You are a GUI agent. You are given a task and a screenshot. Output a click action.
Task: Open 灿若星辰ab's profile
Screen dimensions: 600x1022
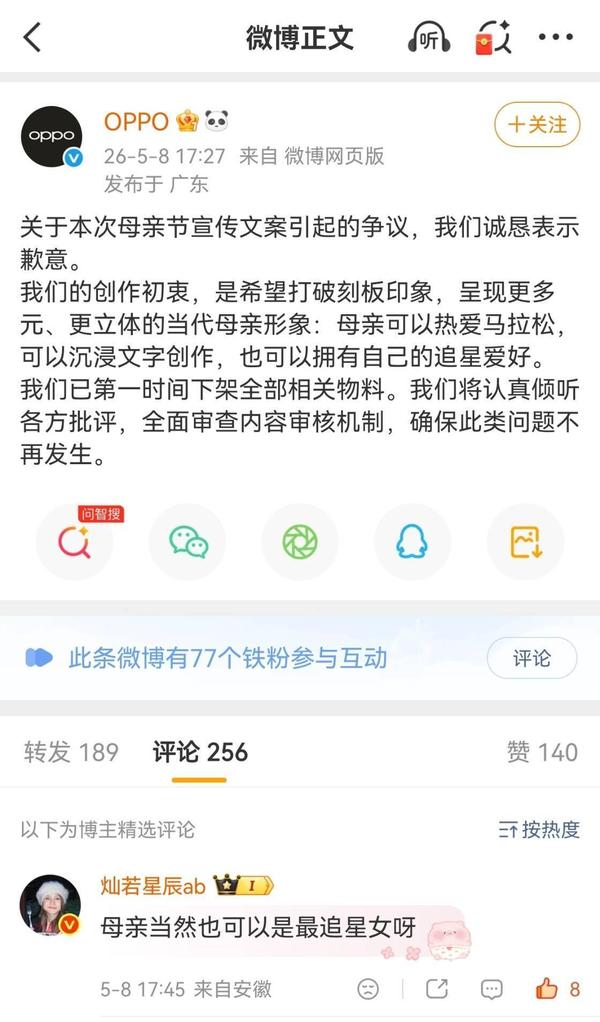pos(51,905)
